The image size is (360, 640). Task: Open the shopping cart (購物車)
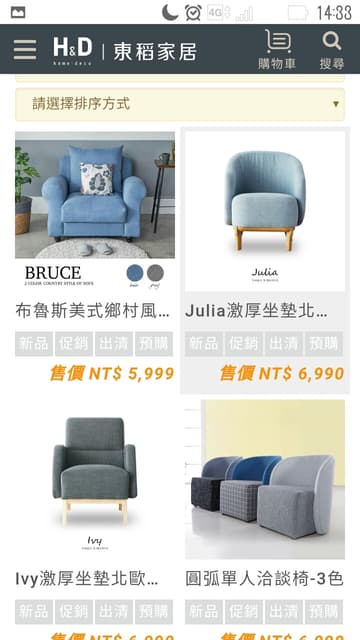point(277,49)
